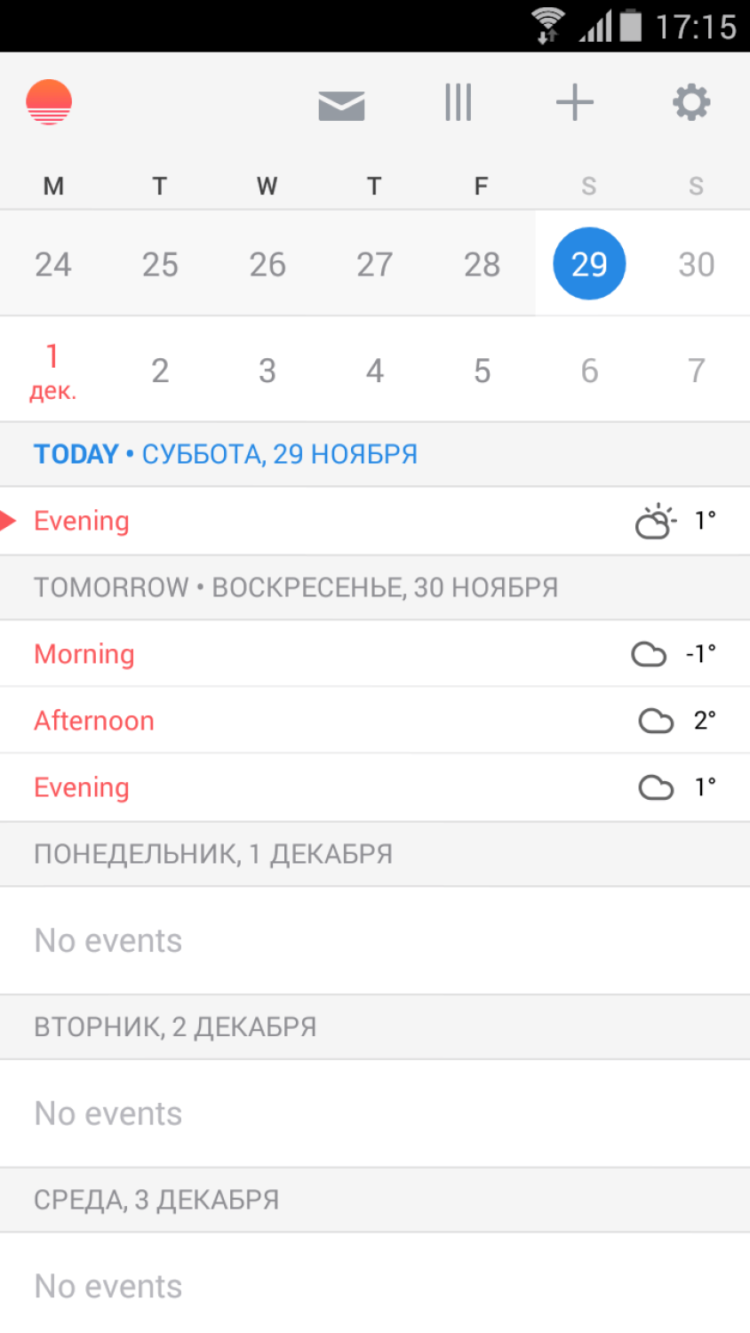
Task: Select Friday the 28th
Action: pyautogui.click(x=481, y=263)
